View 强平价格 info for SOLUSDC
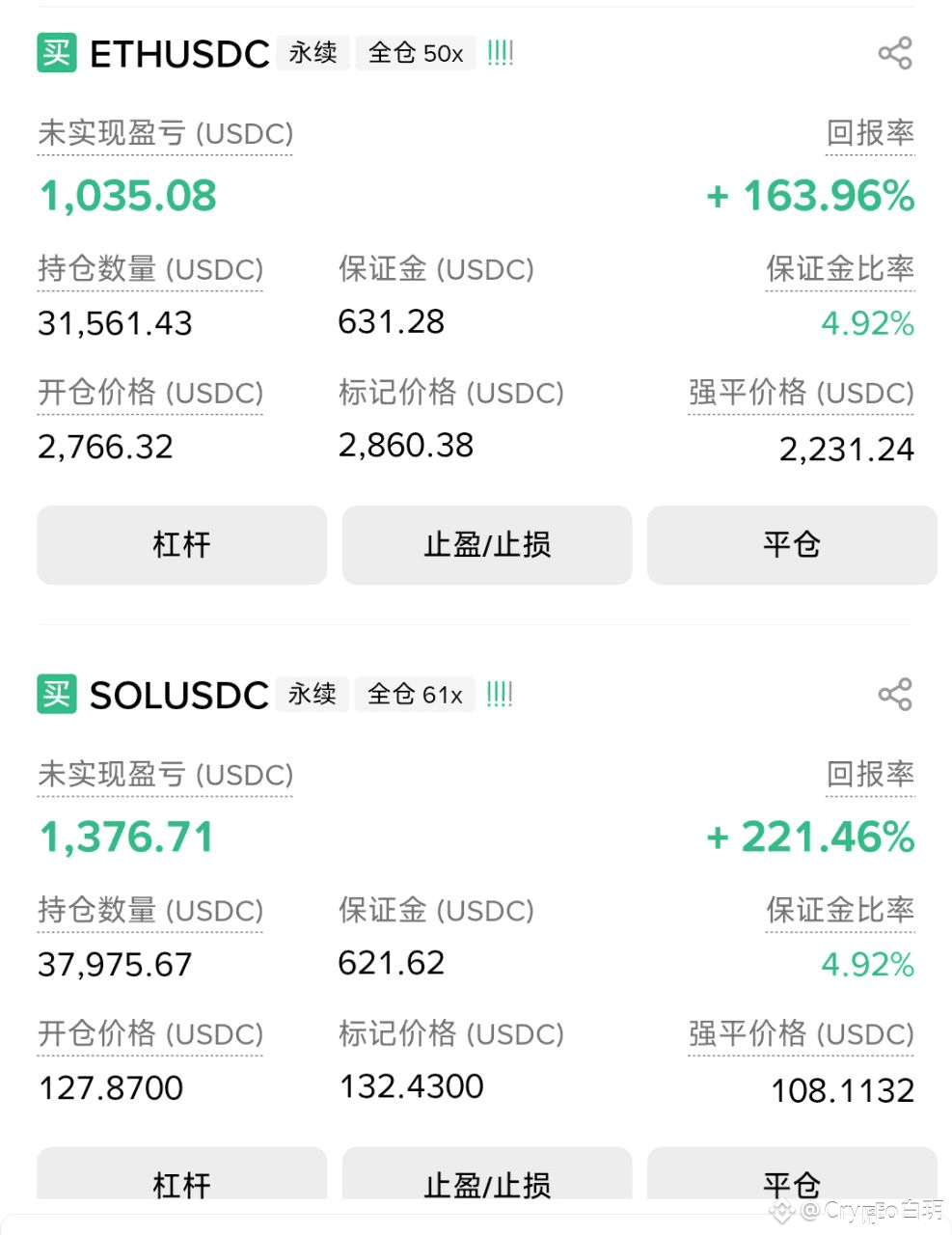Screen dimensions: 952x1235 pos(801,1033)
